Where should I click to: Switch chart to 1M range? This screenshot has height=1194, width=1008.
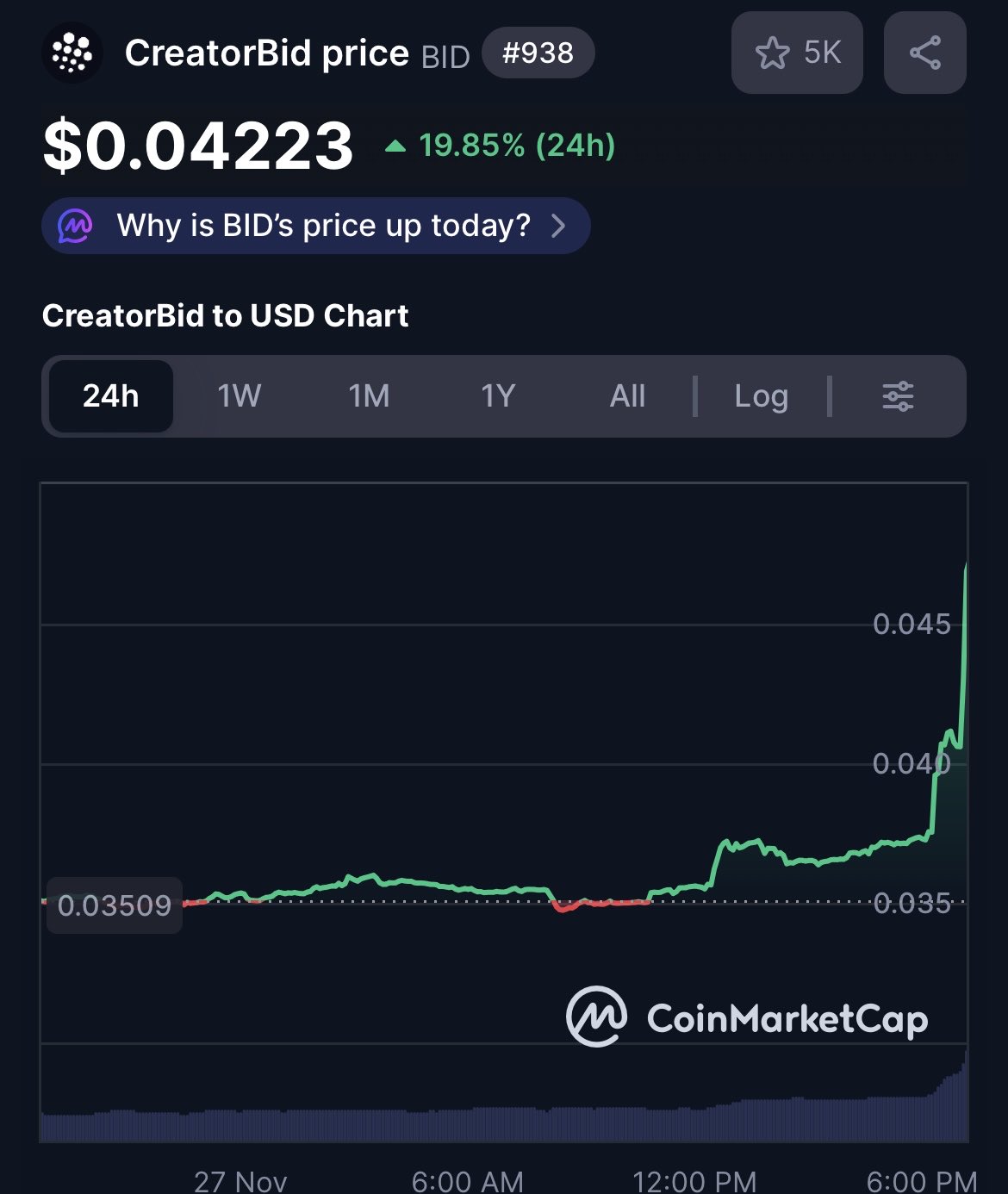click(369, 396)
